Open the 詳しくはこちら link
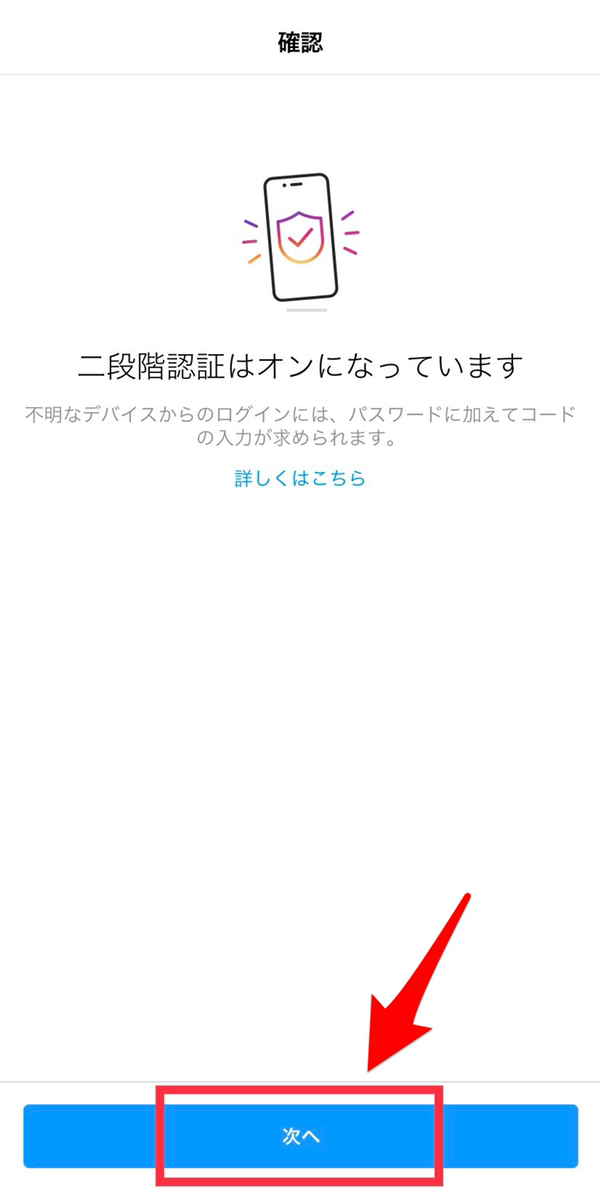The height and width of the screenshot is (1200, 600). (x=300, y=478)
